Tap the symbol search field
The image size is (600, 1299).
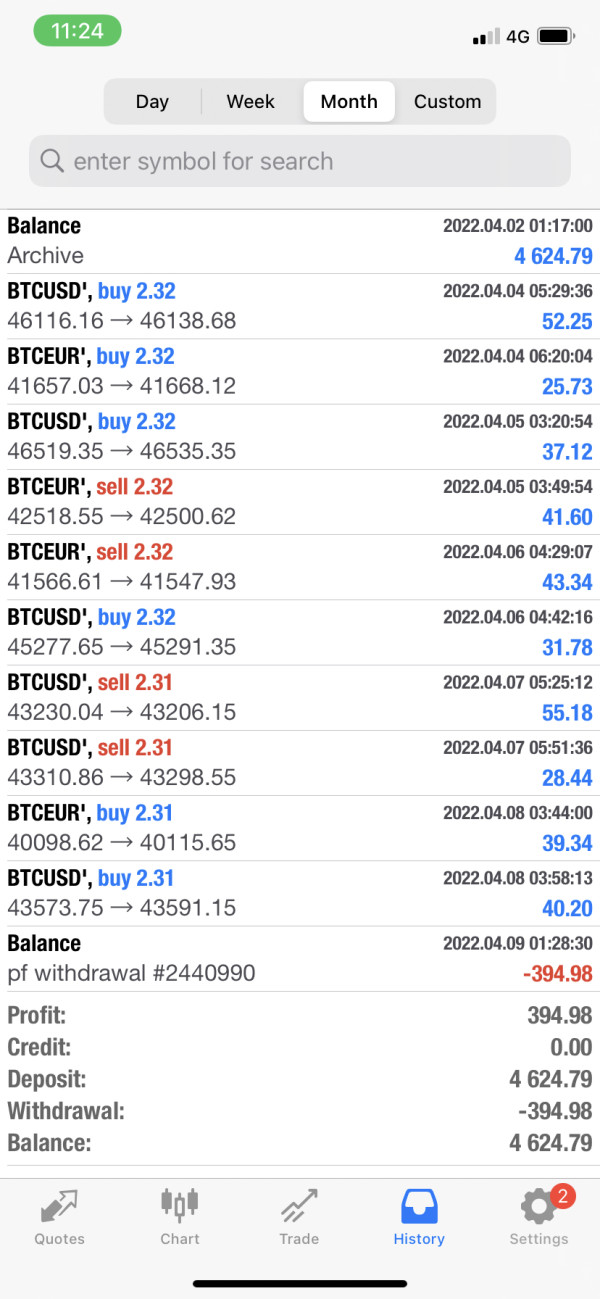coord(300,161)
